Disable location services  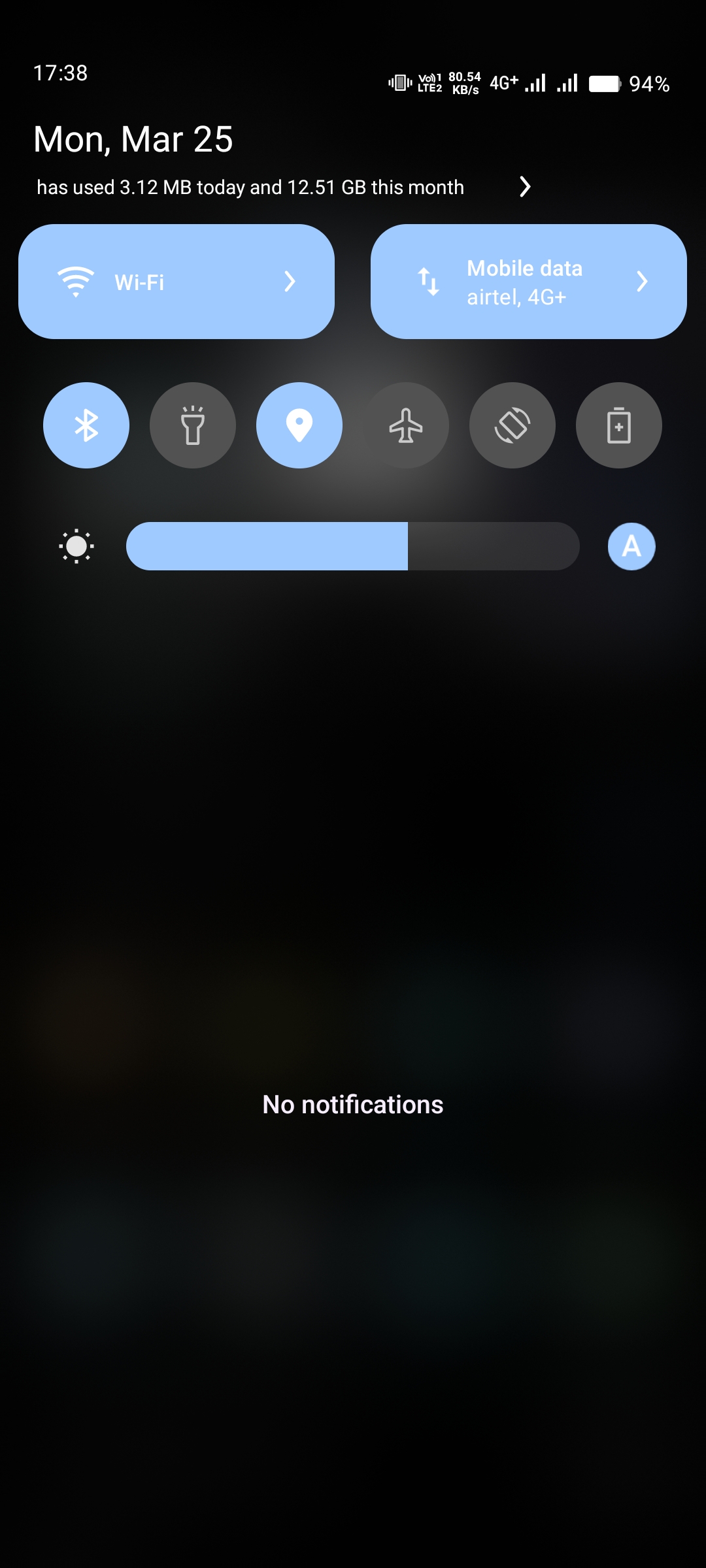click(x=299, y=425)
